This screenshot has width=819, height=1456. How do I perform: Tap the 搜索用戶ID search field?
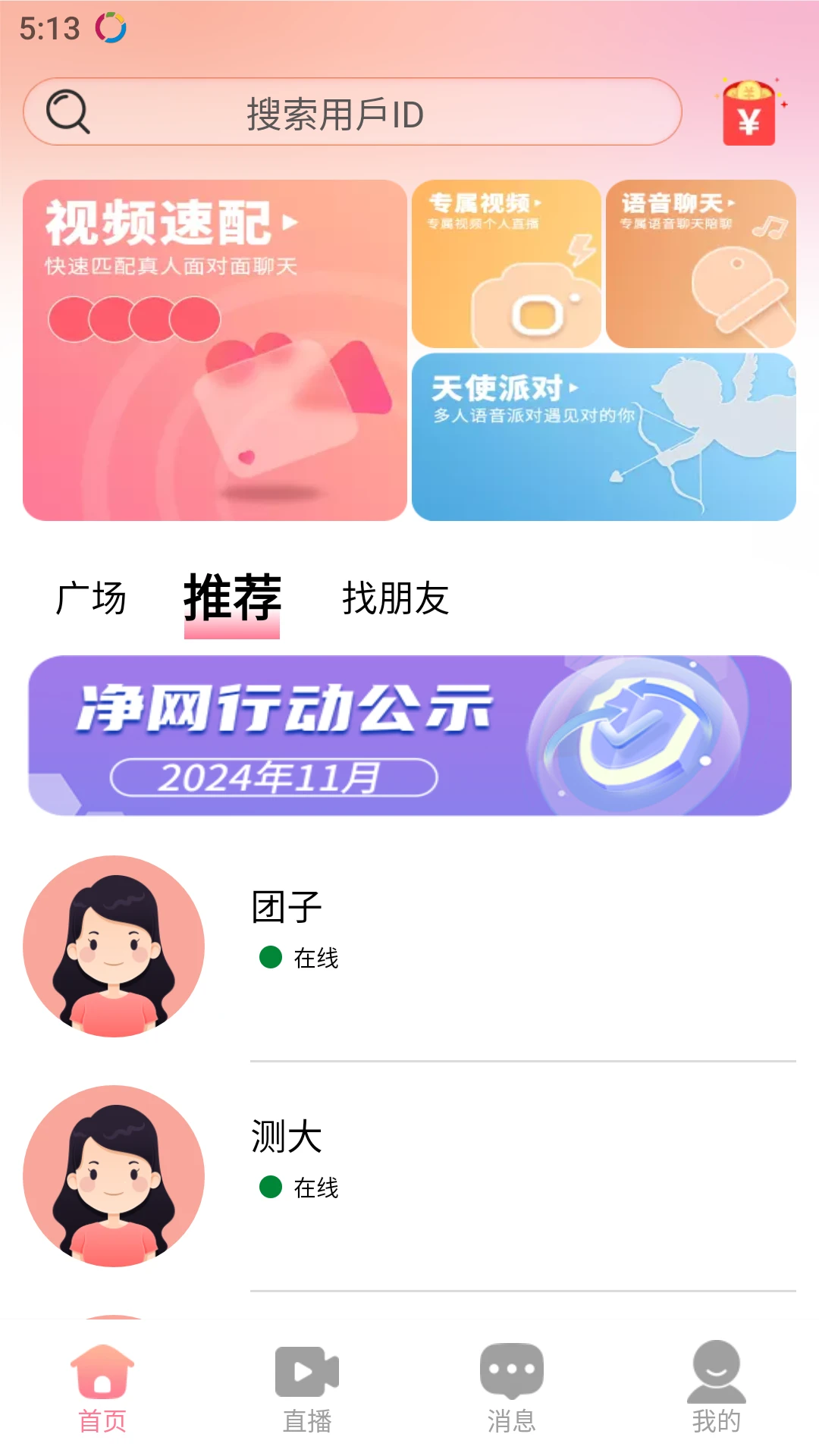click(x=353, y=112)
